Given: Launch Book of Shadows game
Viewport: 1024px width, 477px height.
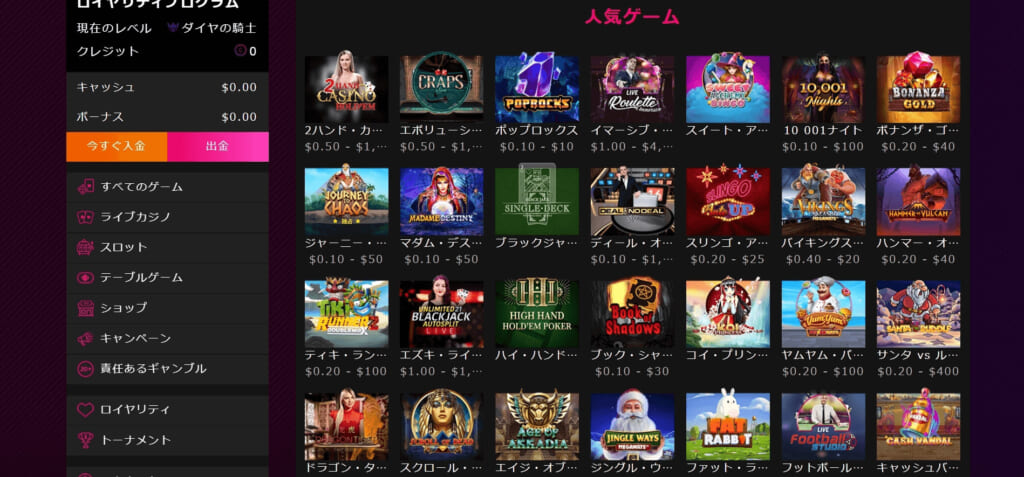Looking at the screenshot, I should pos(632,313).
